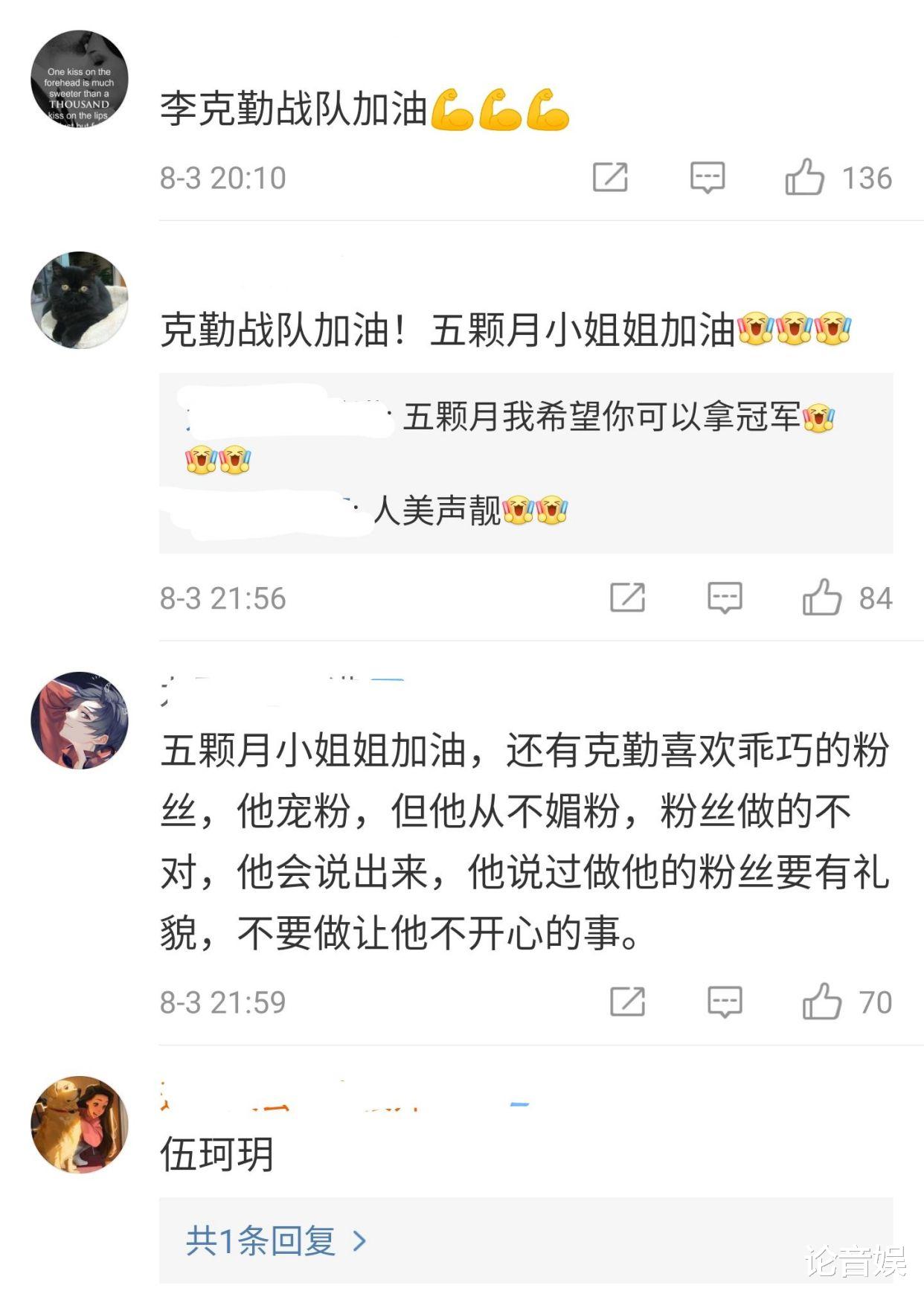924x1300 pixels.
Task: Share the "五颗月小姐姐加油" long comment
Action: tap(629, 1001)
